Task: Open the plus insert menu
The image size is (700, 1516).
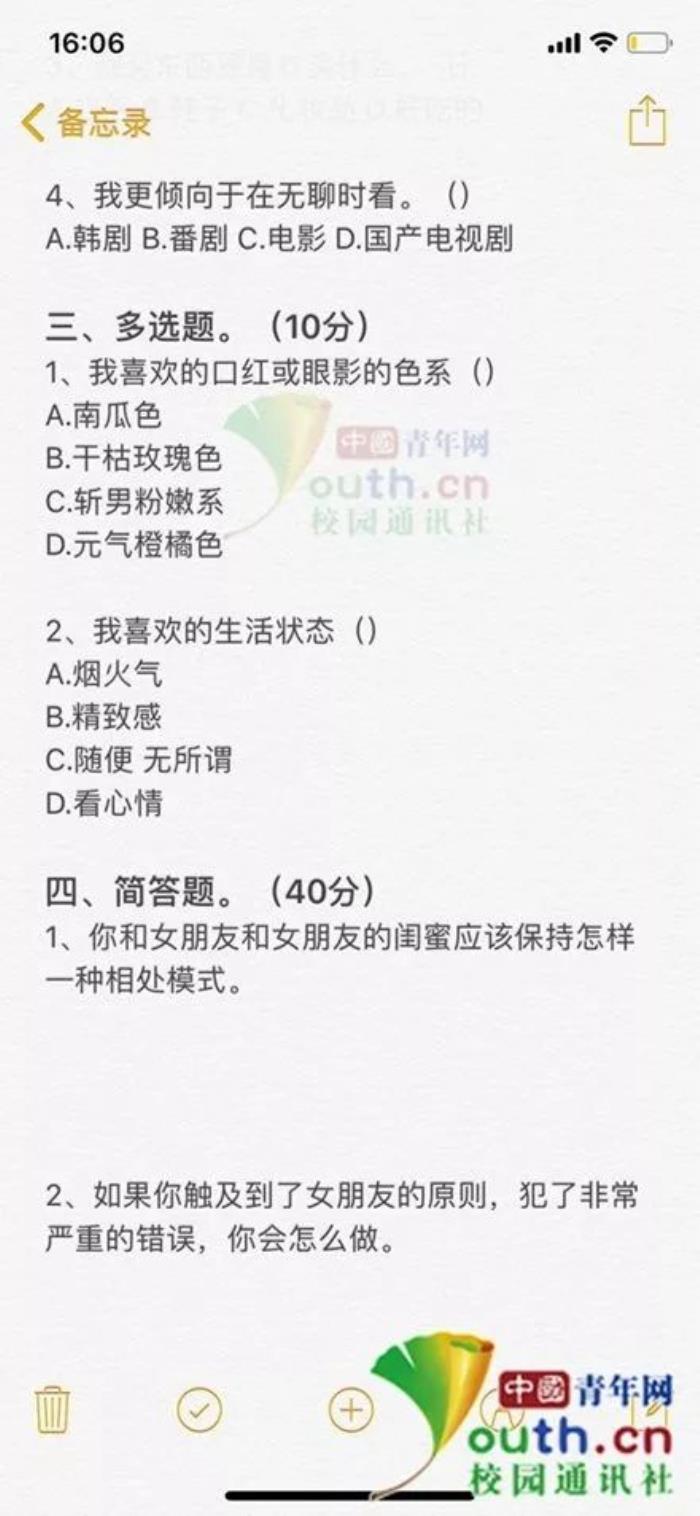Action: [x=351, y=1410]
